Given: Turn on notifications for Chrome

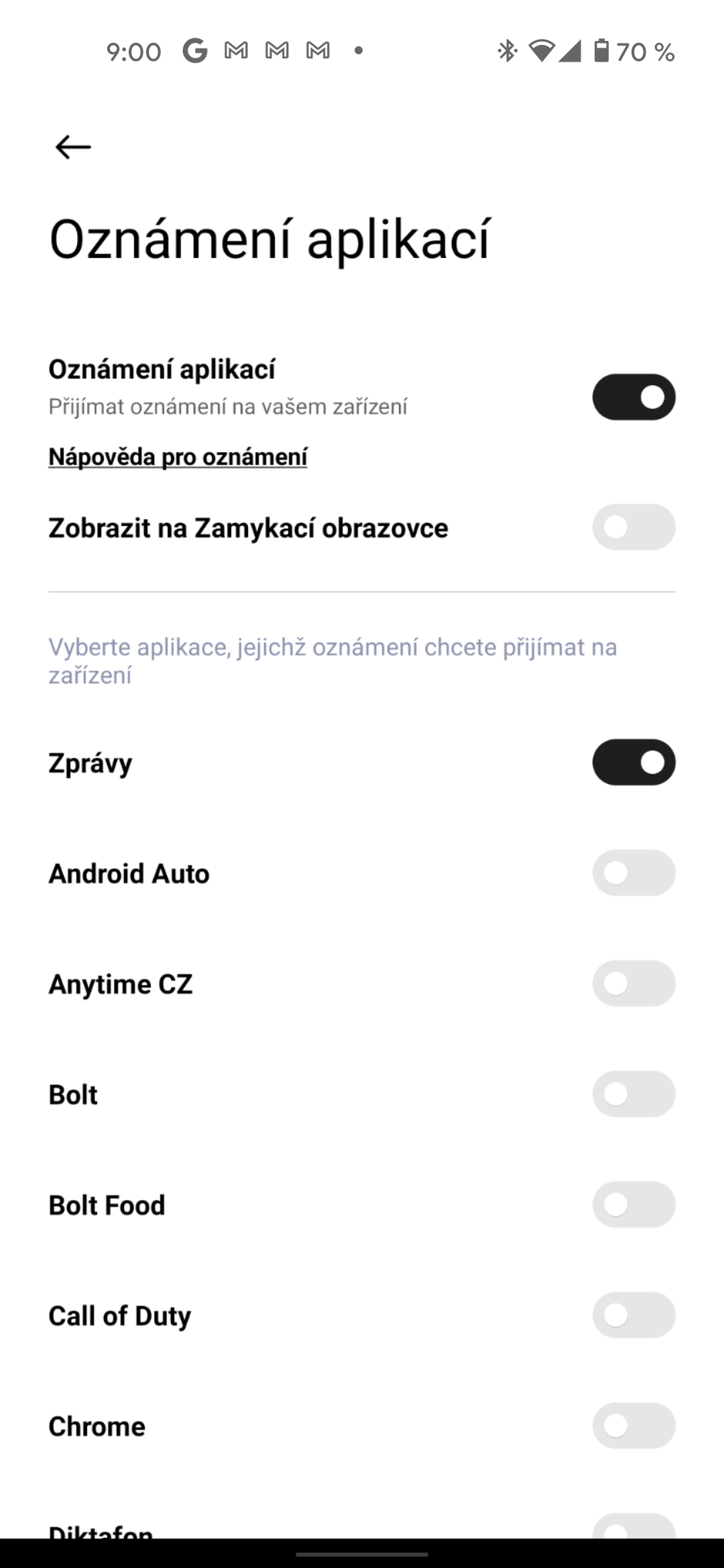Looking at the screenshot, I should pyautogui.click(x=633, y=1425).
